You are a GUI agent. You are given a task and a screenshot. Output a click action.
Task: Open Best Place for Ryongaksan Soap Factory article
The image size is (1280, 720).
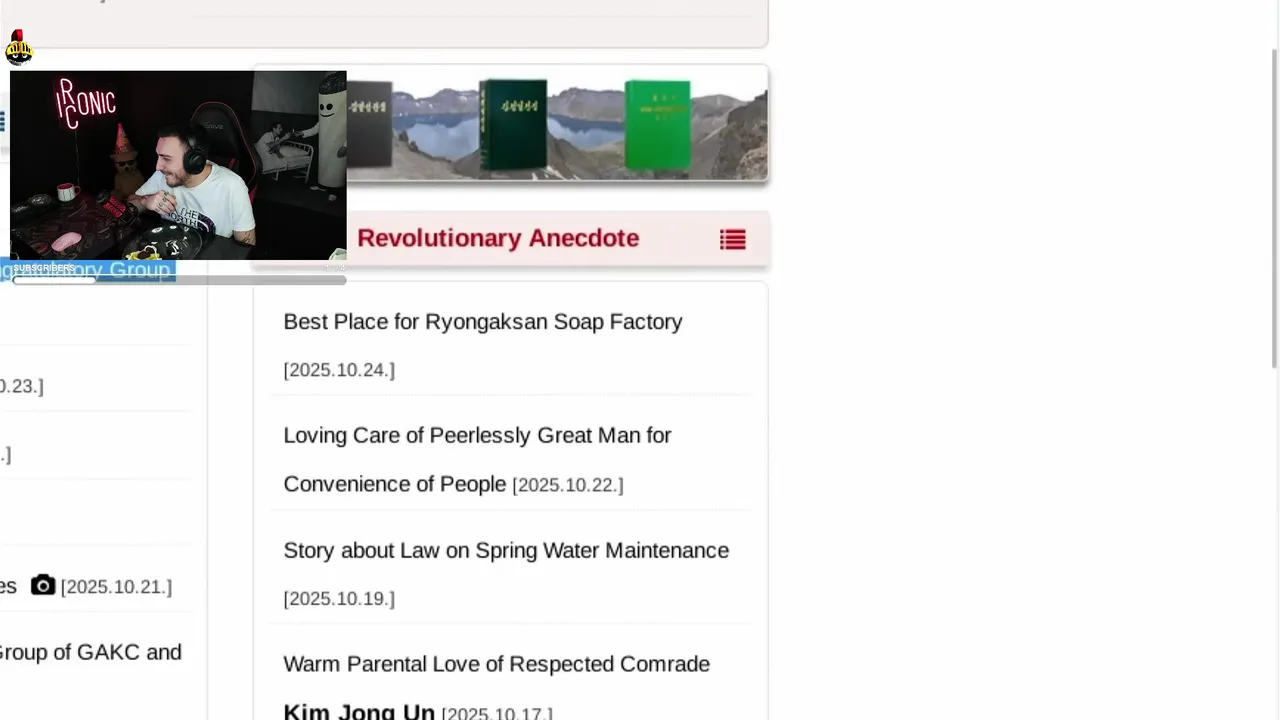click(482, 322)
